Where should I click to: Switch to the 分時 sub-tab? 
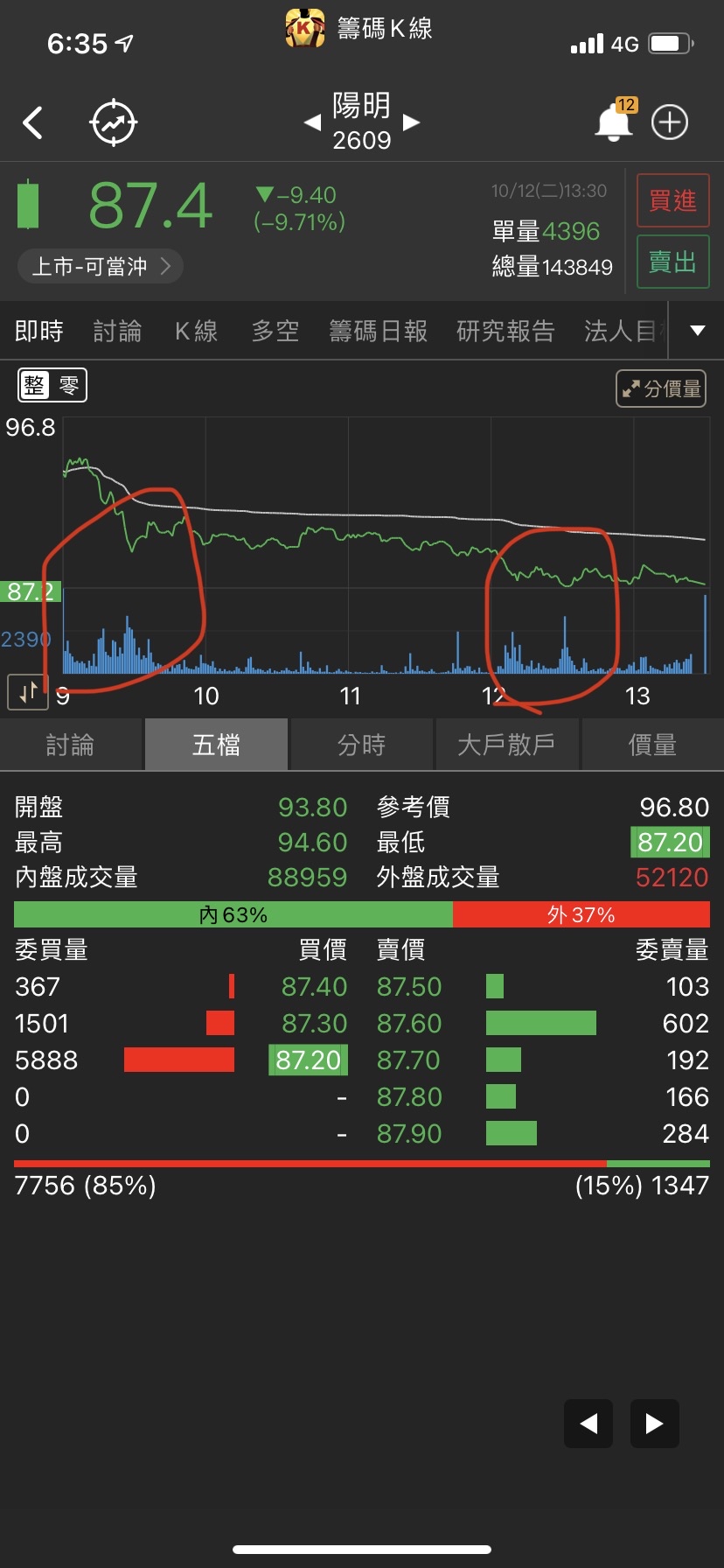tap(361, 745)
